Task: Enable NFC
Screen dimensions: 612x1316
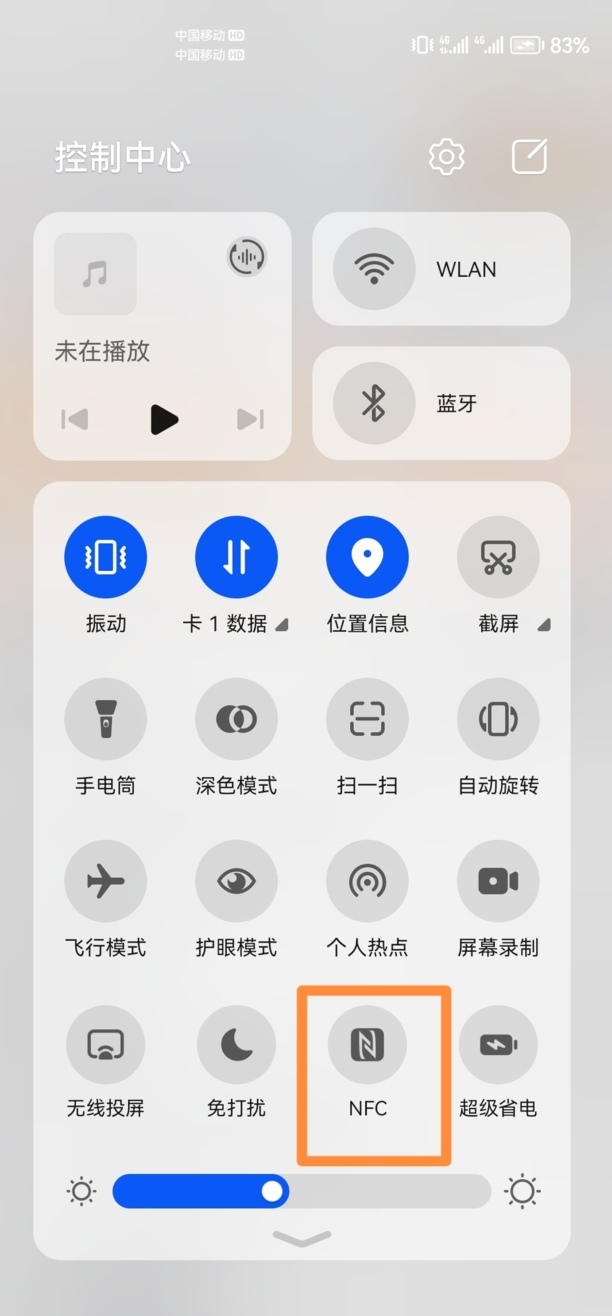Action: (367, 1045)
